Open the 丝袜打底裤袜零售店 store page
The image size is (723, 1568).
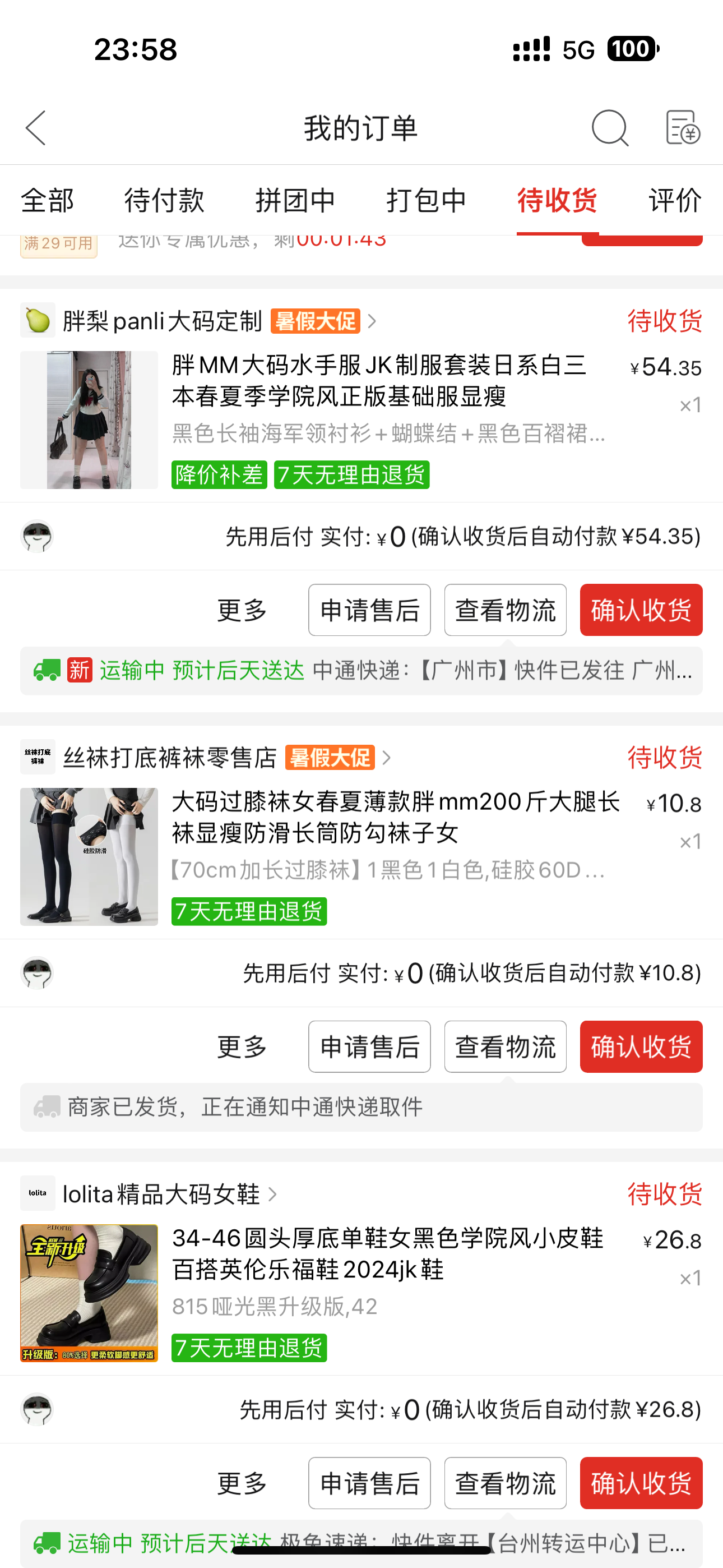(170, 758)
